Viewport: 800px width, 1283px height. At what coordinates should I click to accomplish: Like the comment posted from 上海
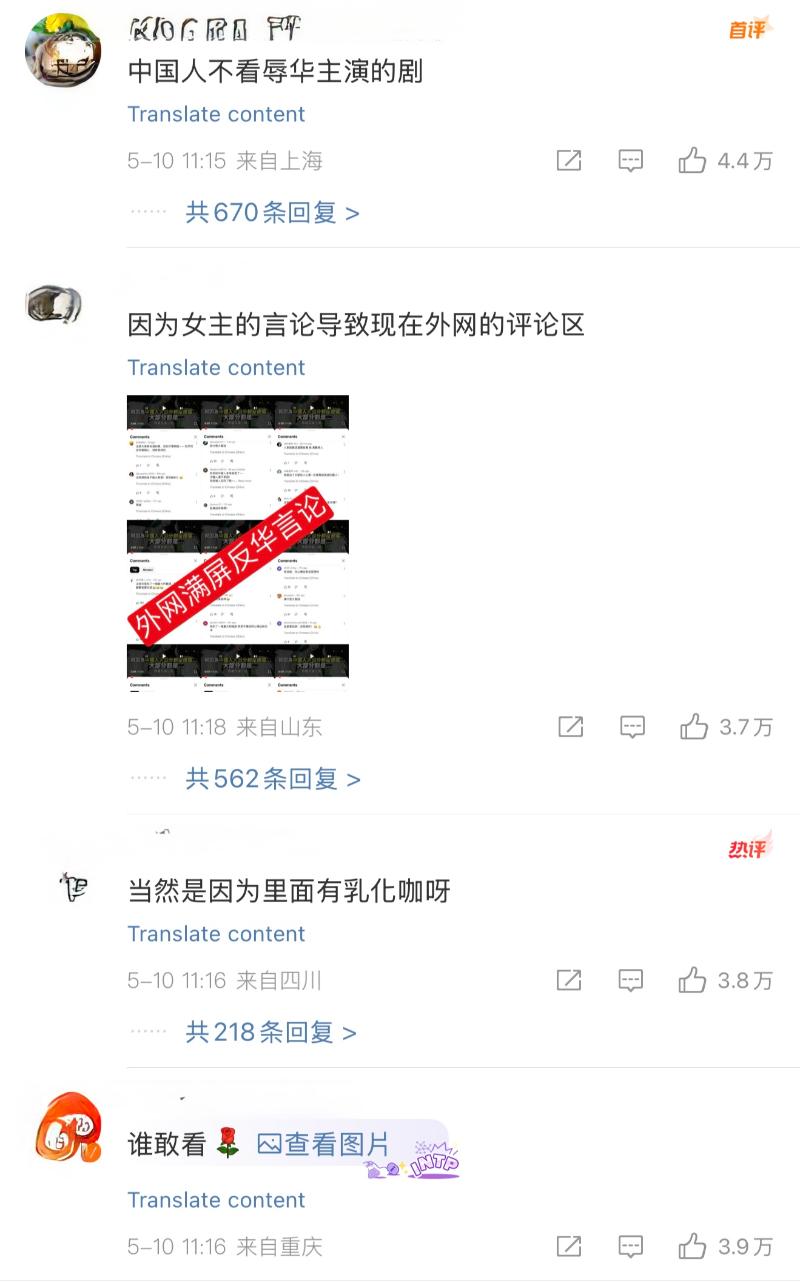pyautogui.click(x=692, y=161)
